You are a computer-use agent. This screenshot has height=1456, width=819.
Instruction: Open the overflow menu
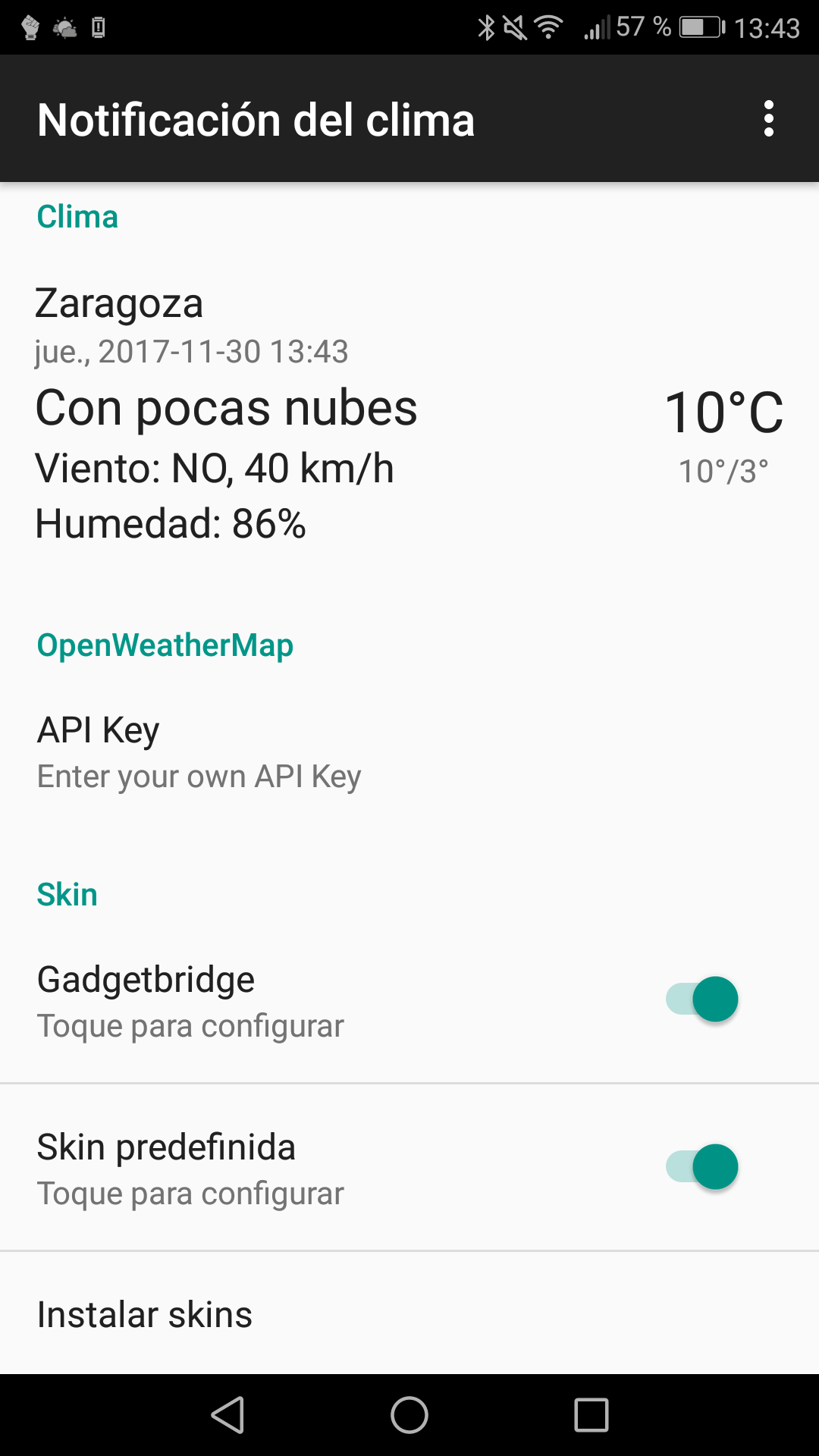coord(768,119)
